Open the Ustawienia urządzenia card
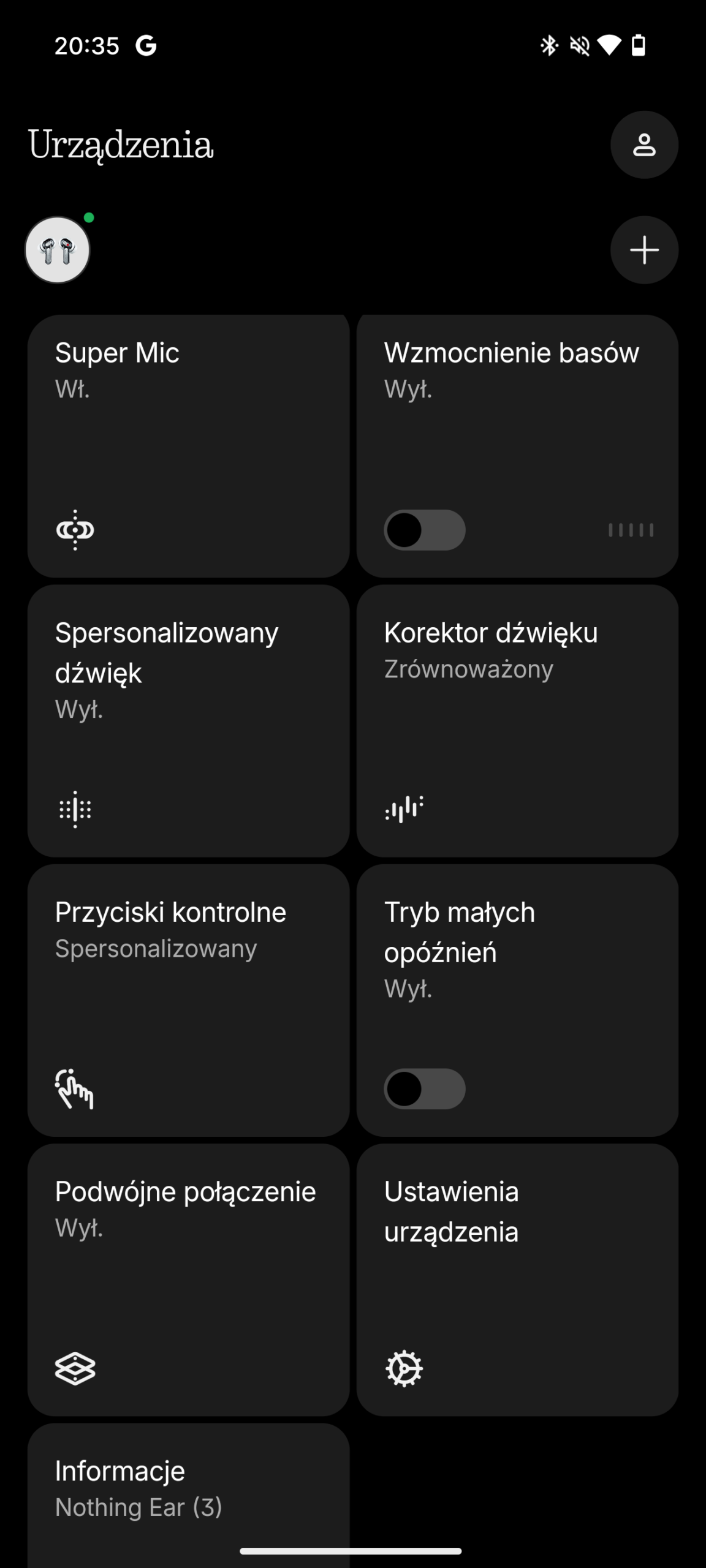Screen dimensions: 706x1568 tap(517, 1279)
